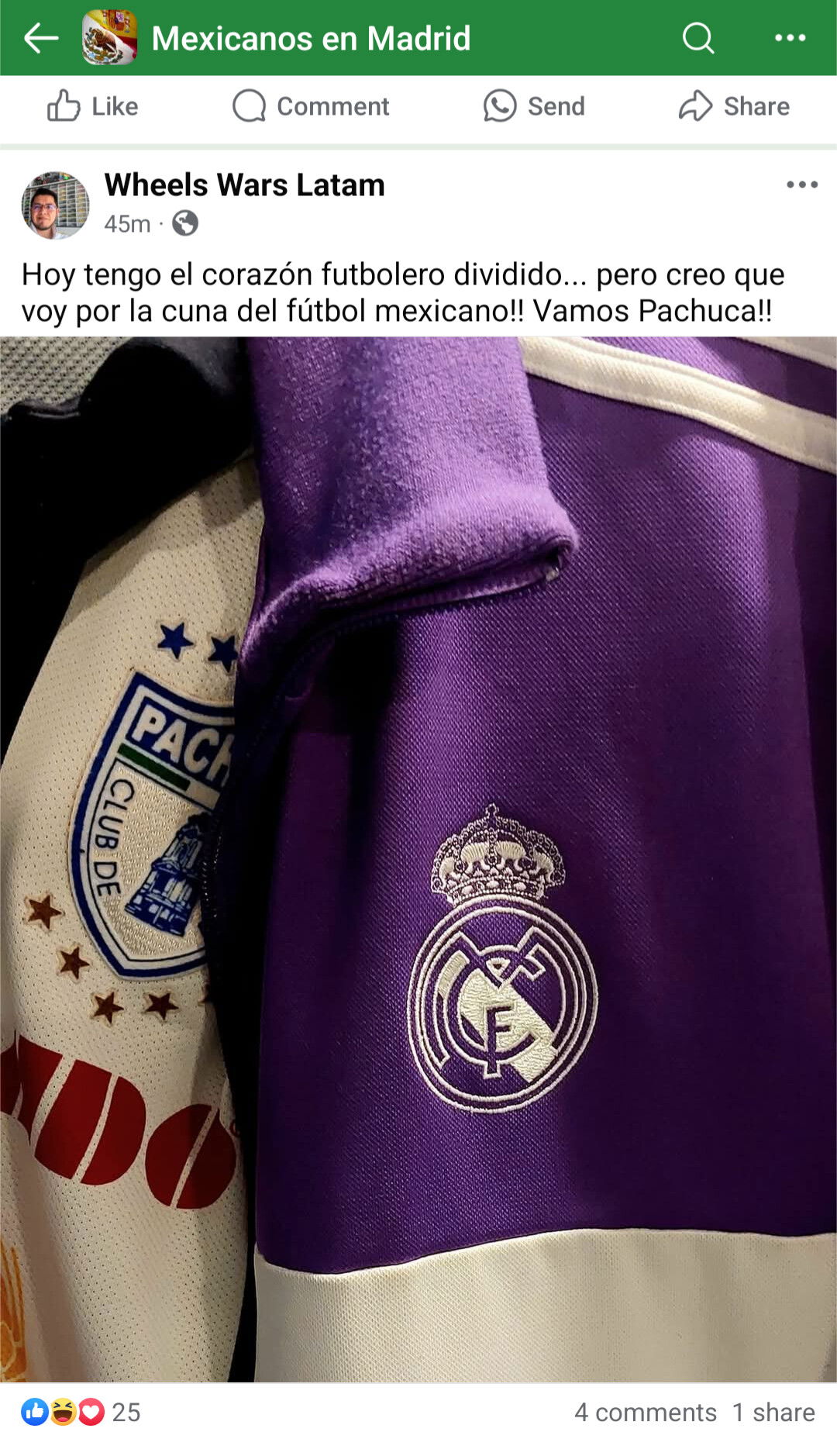Send the post via WhatsApp
This screenshot has width=837, height=1456.
pyautogui.click(x=534, y=106)
